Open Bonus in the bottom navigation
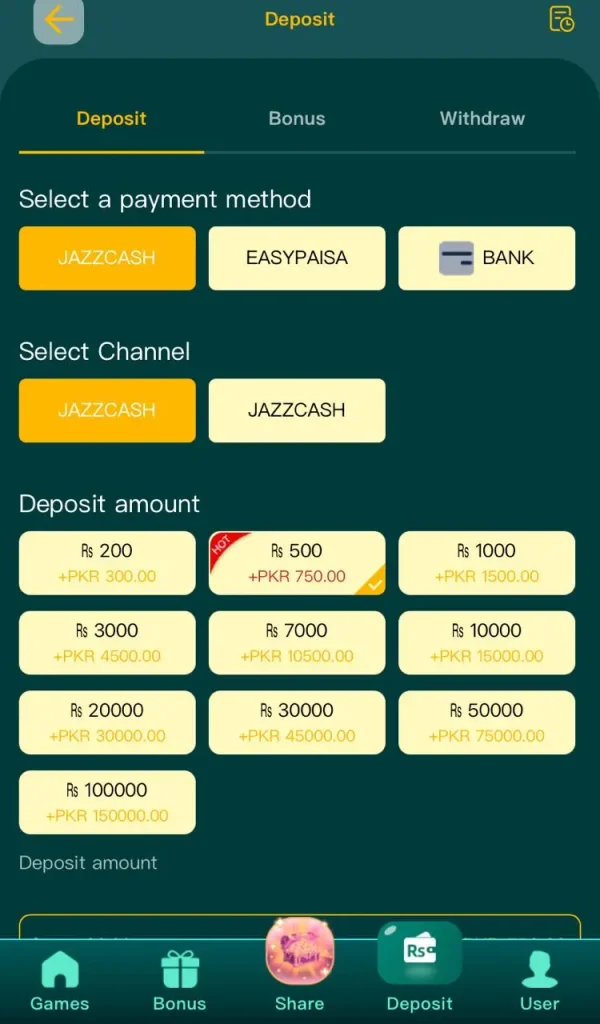This screenshot has height=1024, width=600. [x=180, y=981]
